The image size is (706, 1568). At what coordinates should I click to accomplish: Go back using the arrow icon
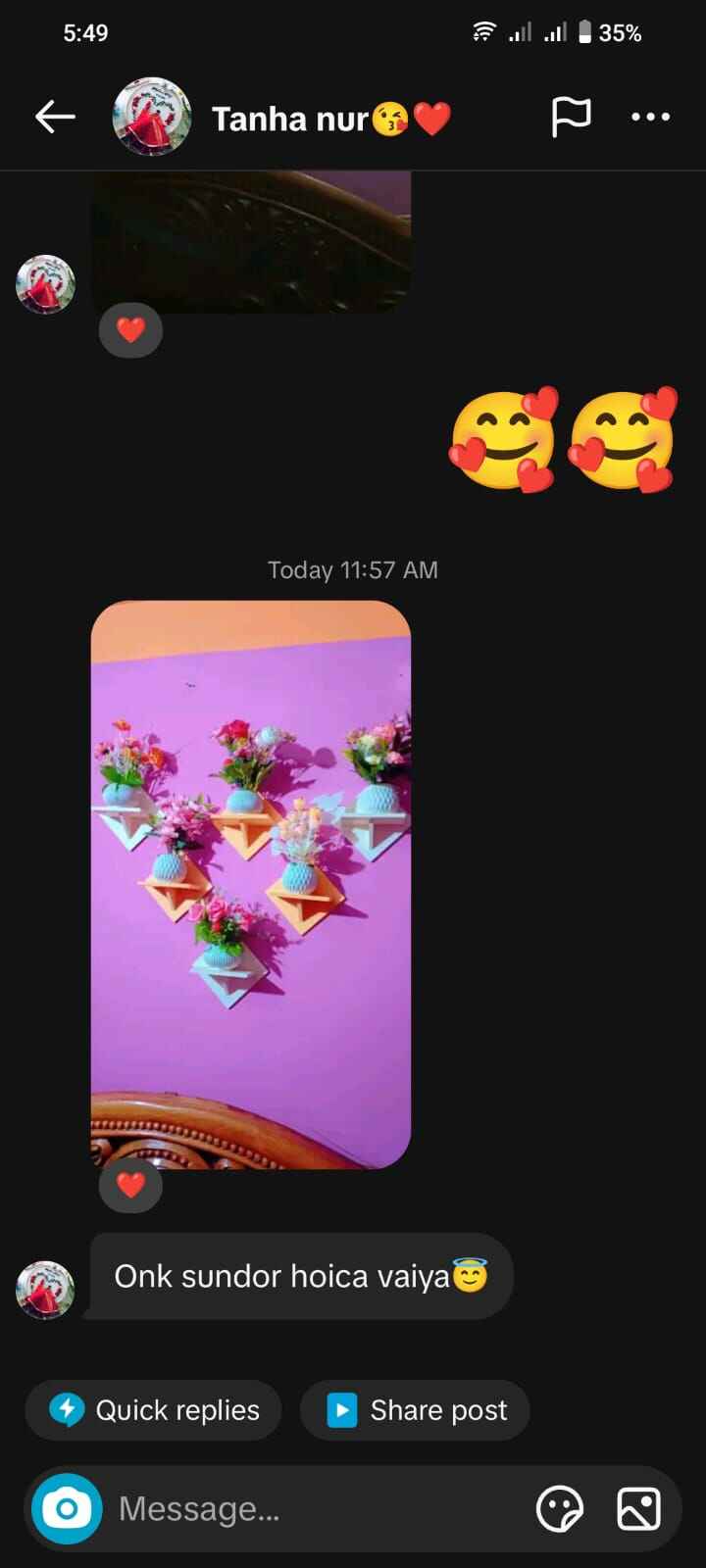click(x=55, y=118)
